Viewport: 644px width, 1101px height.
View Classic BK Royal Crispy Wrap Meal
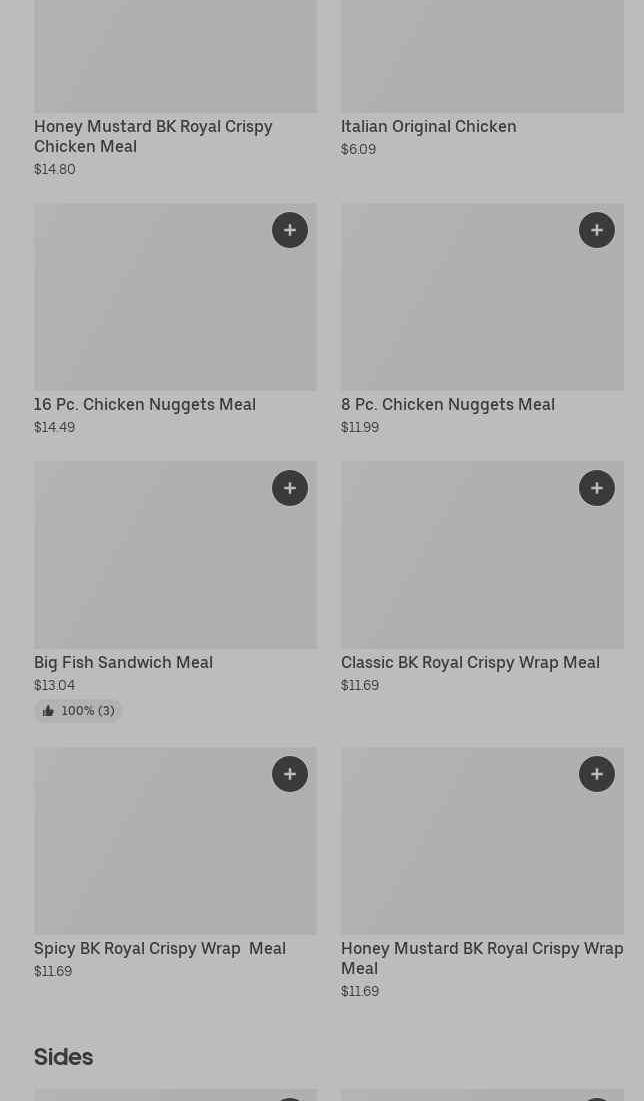pos(470,662)
